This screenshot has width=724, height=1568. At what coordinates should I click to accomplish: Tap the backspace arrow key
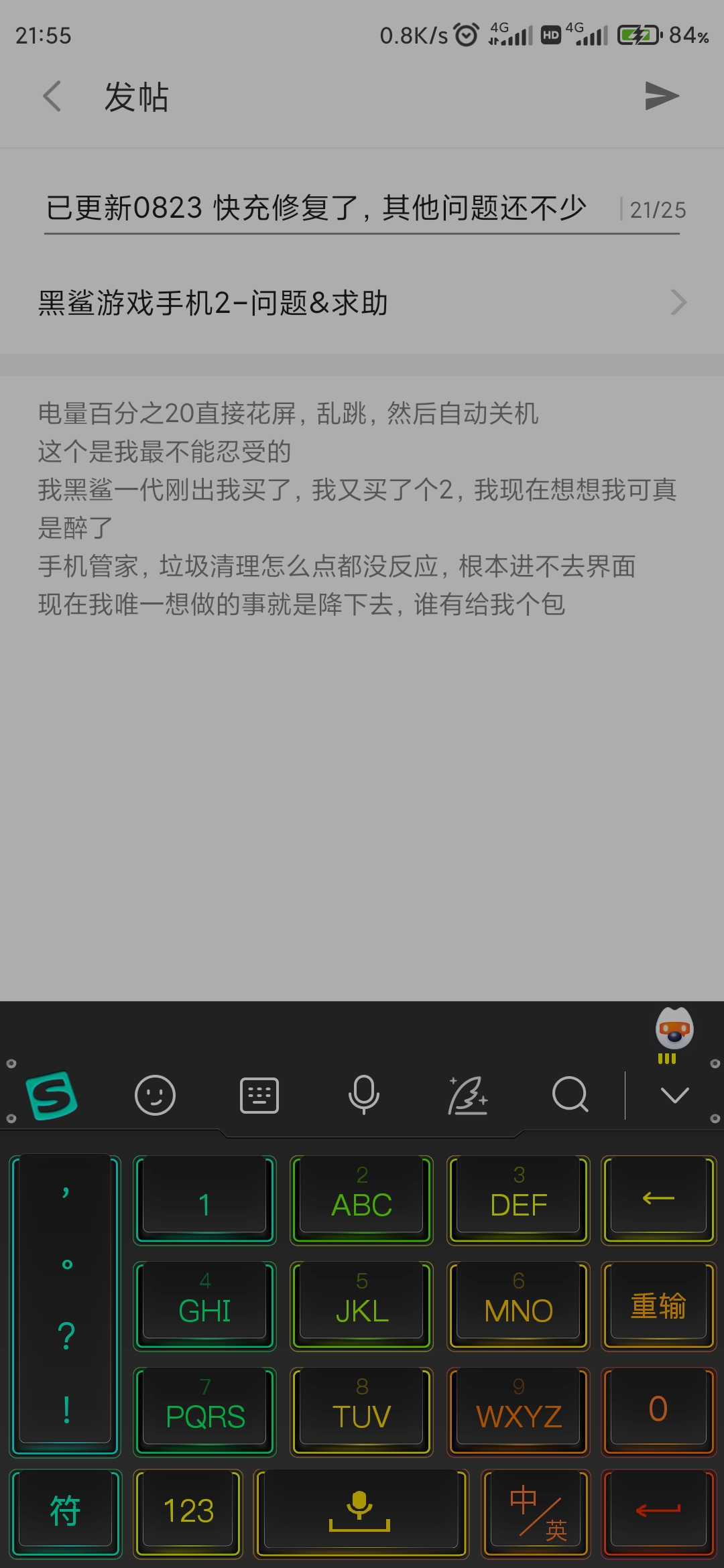[658, 1199]
